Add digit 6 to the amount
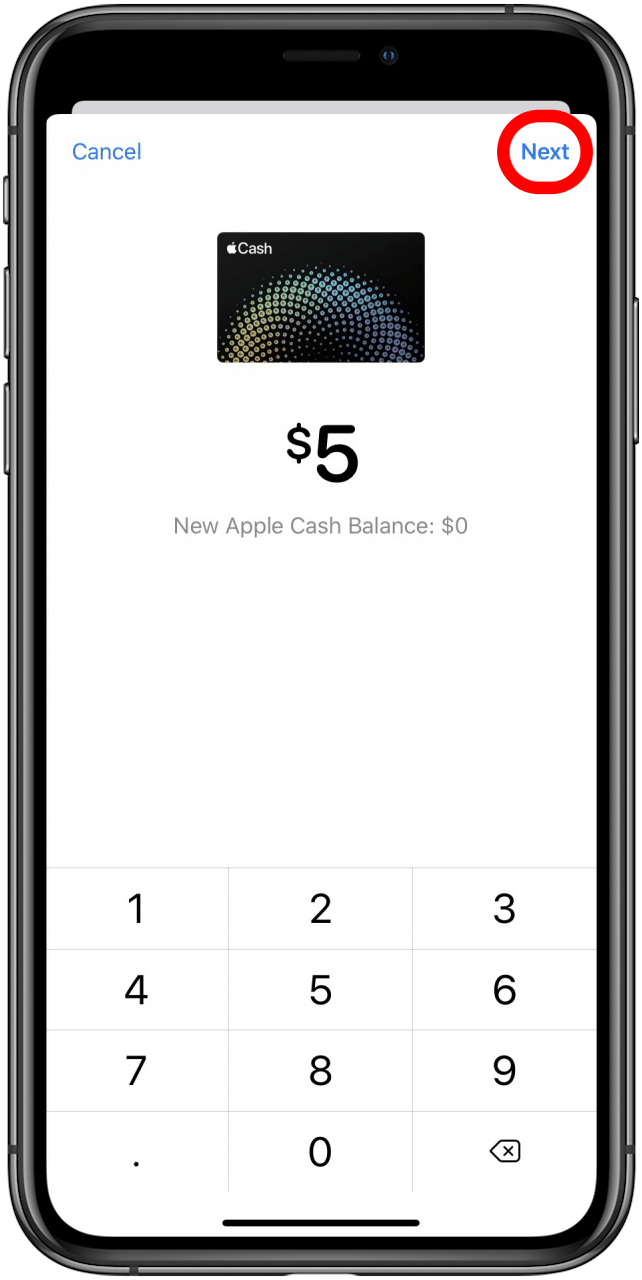This screenshot has width=642, height=1280. (504, 990)
